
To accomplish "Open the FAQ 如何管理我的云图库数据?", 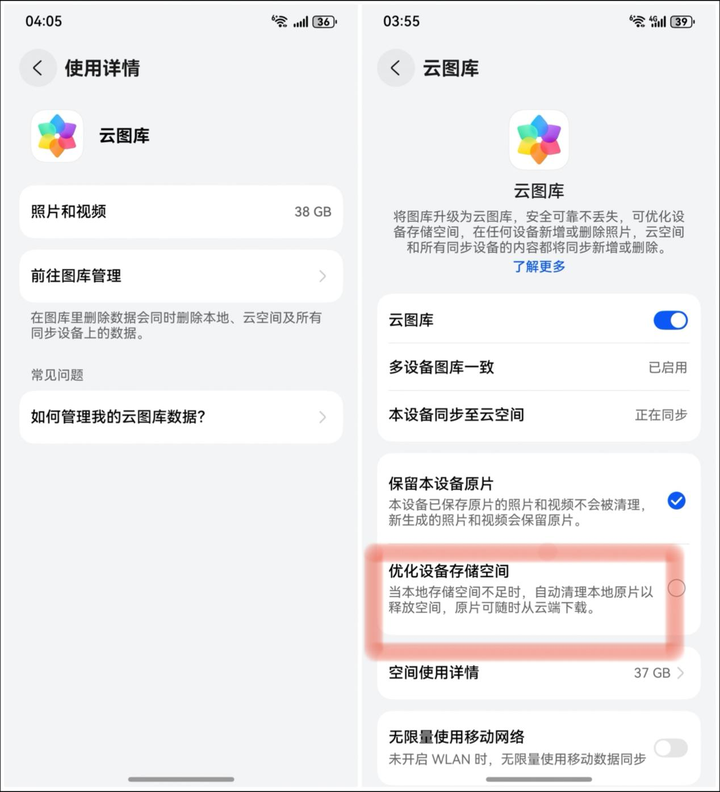I will coord(181,417).
